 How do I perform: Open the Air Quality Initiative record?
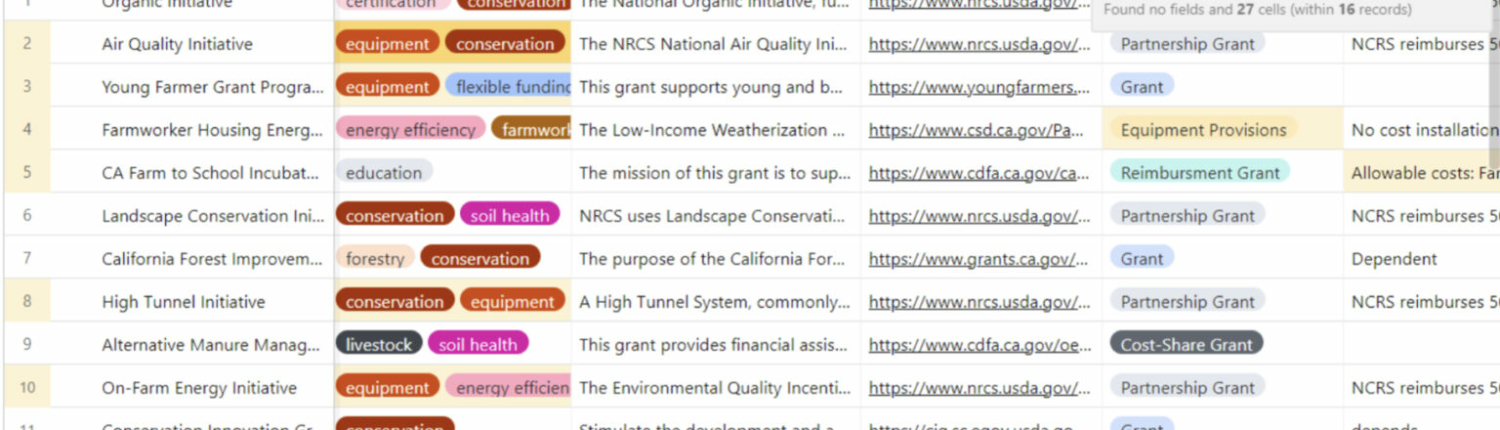coord(177,44)
